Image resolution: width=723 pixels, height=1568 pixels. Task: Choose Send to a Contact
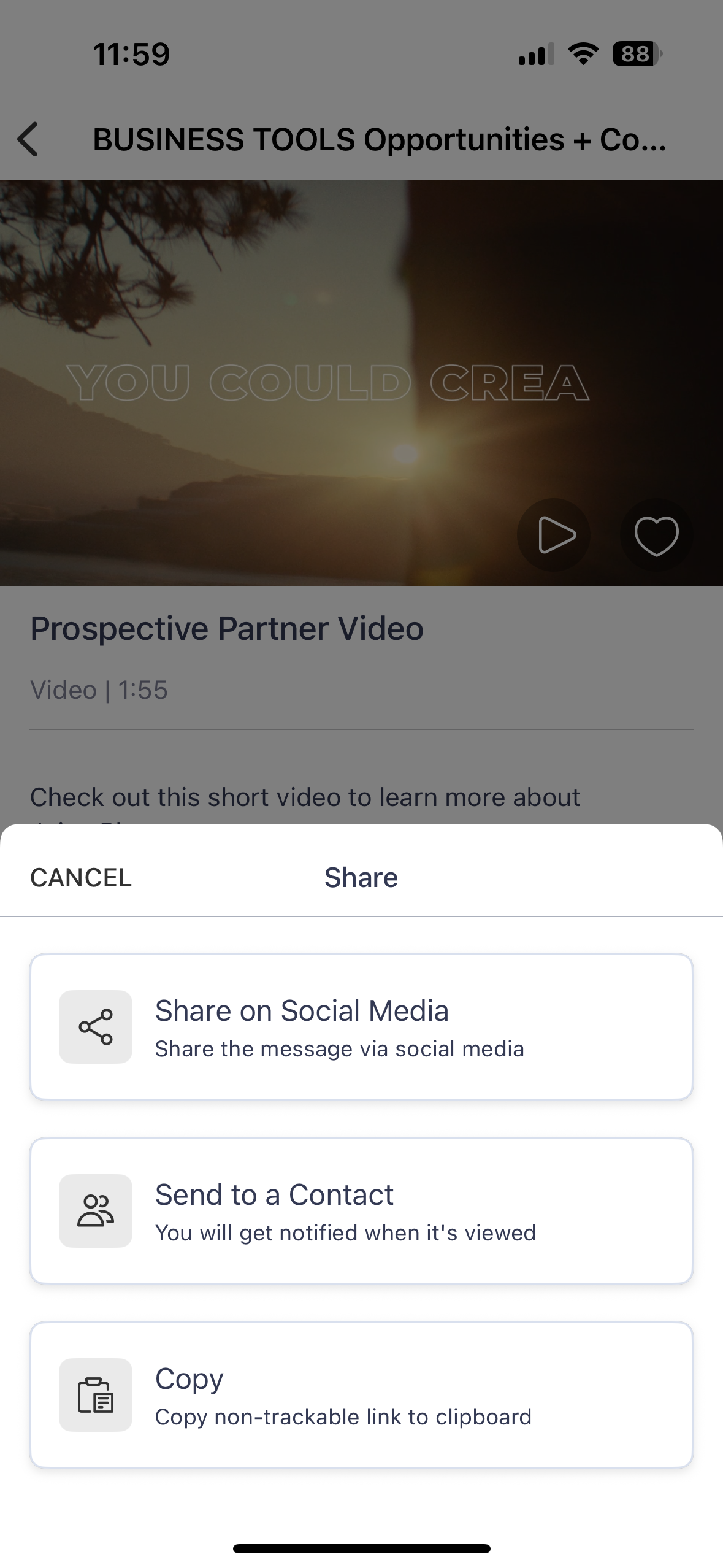click(x=361, y=1210)
